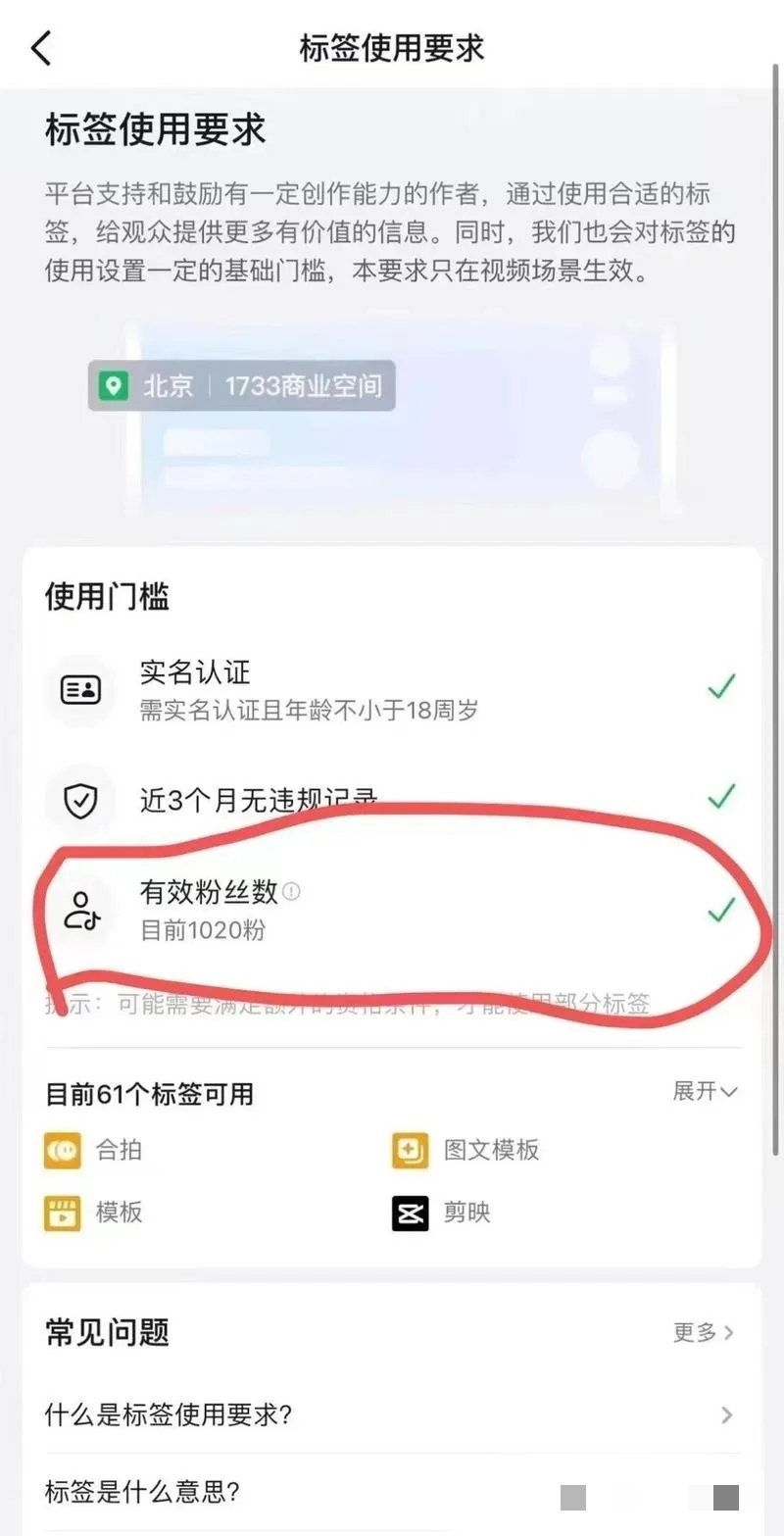Viewport: 784px width, 1536px height.
Task: Click the 北京 | 1733商业空间 location tag
Action: click(x=240, y=385)
